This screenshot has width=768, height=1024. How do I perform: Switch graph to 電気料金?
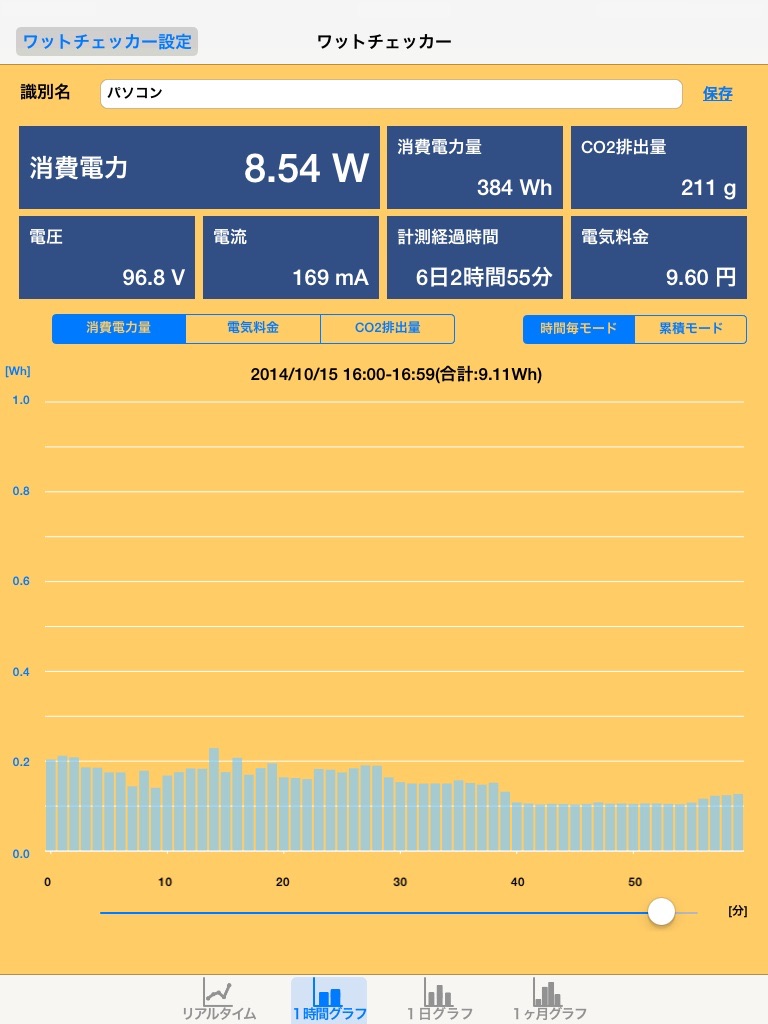click(x=253, y=328)
